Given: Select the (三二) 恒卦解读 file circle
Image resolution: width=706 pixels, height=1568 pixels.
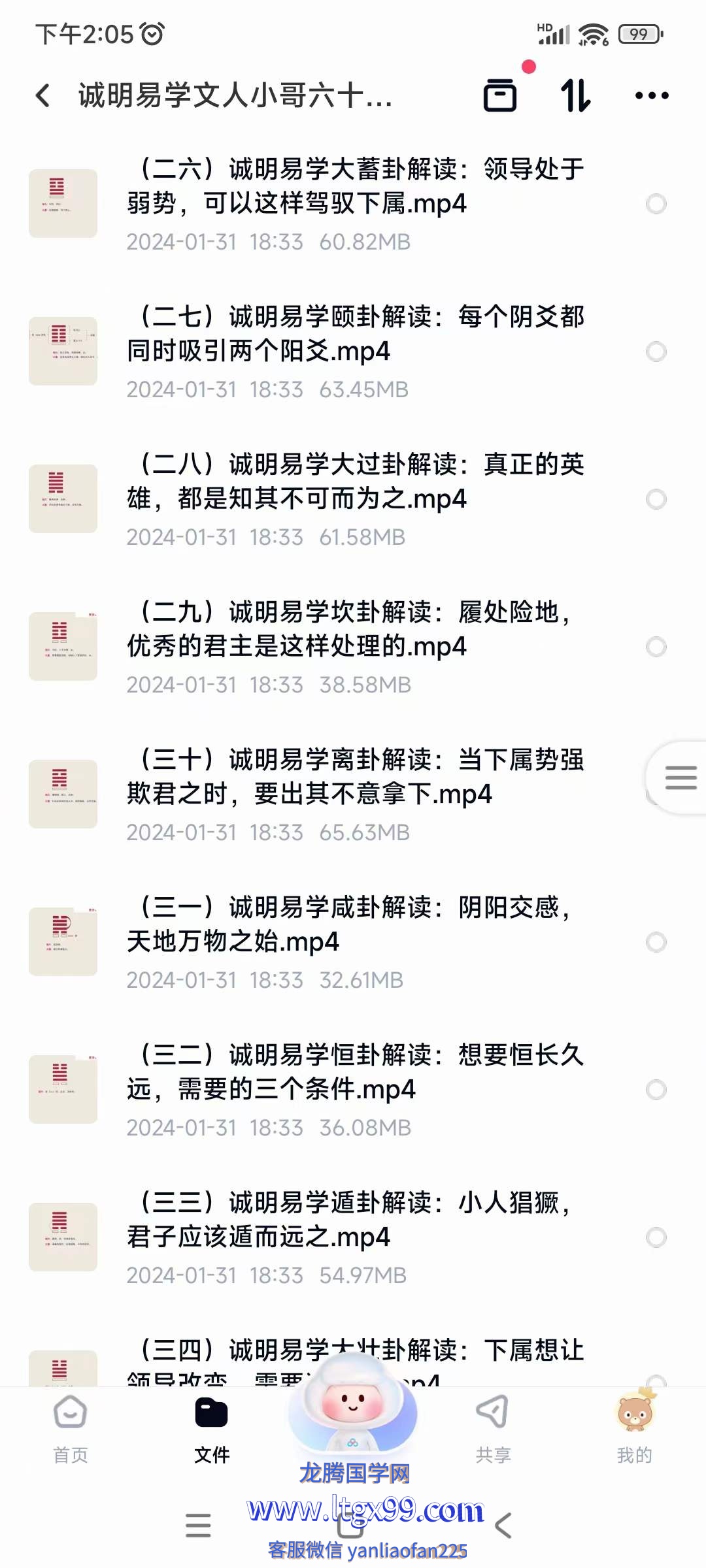Looking at the screenshot, I should (x=656, y=1090).
